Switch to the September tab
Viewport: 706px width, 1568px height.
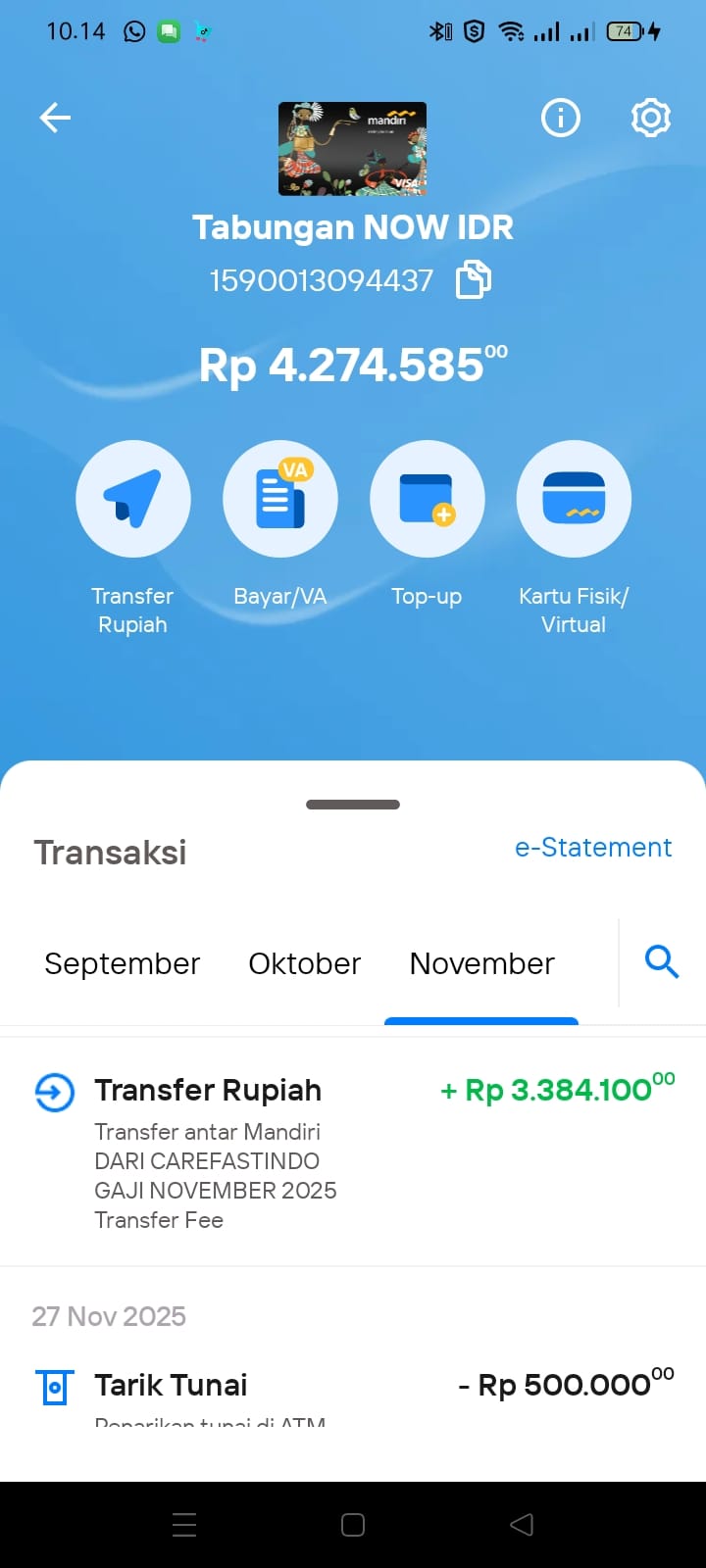coord(123,964)
